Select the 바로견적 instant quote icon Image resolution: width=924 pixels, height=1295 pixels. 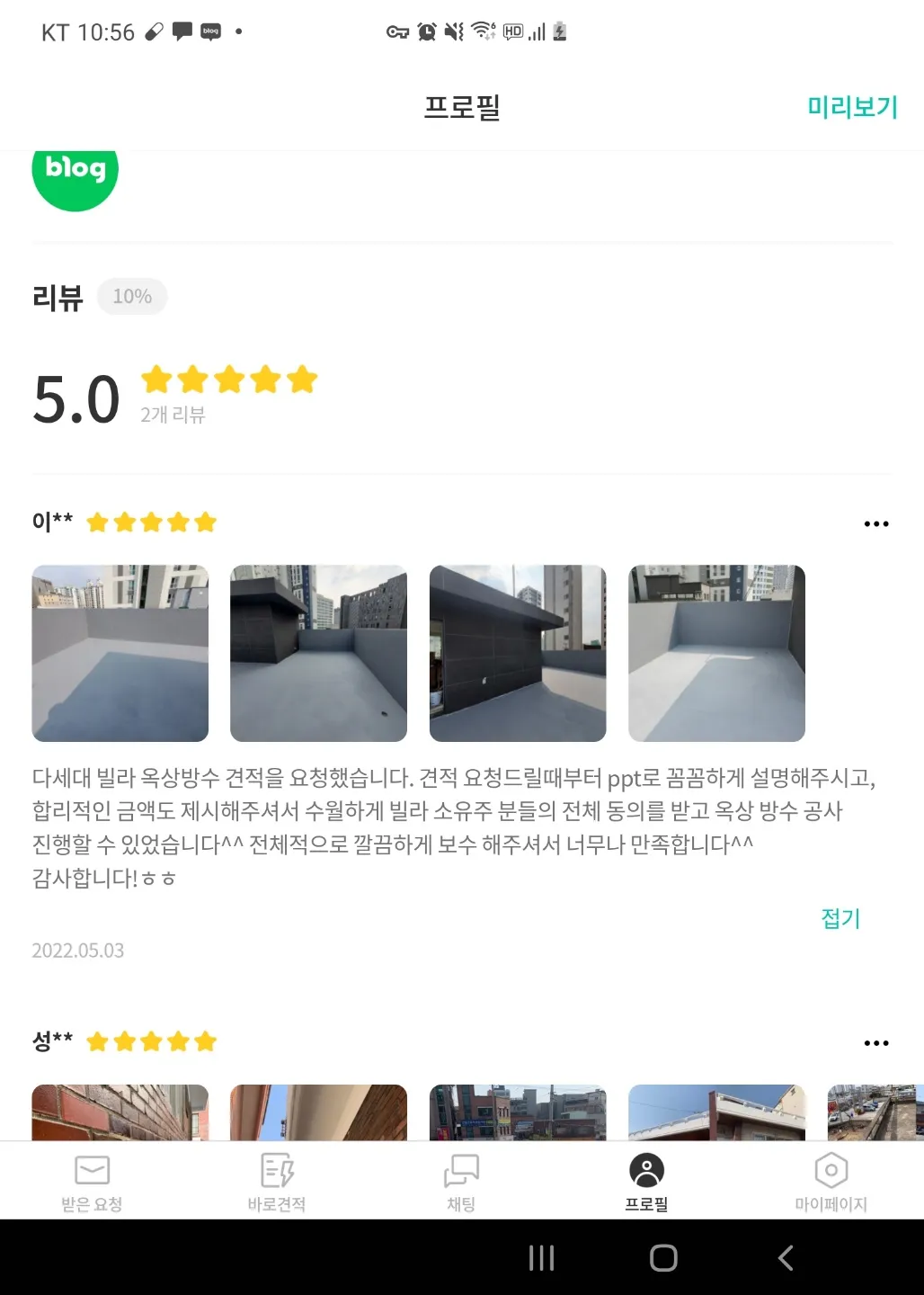pyautogui.click(x=277, y=1179)
